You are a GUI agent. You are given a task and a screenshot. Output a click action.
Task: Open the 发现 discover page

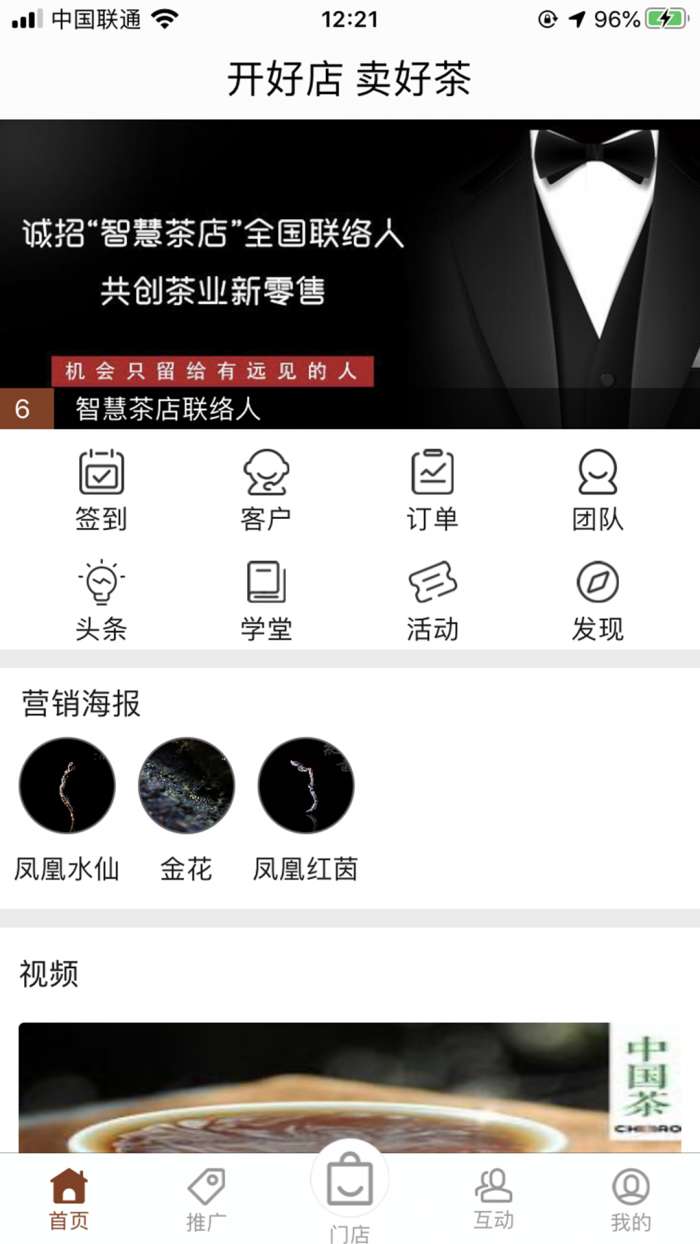(x=597, y=600)
